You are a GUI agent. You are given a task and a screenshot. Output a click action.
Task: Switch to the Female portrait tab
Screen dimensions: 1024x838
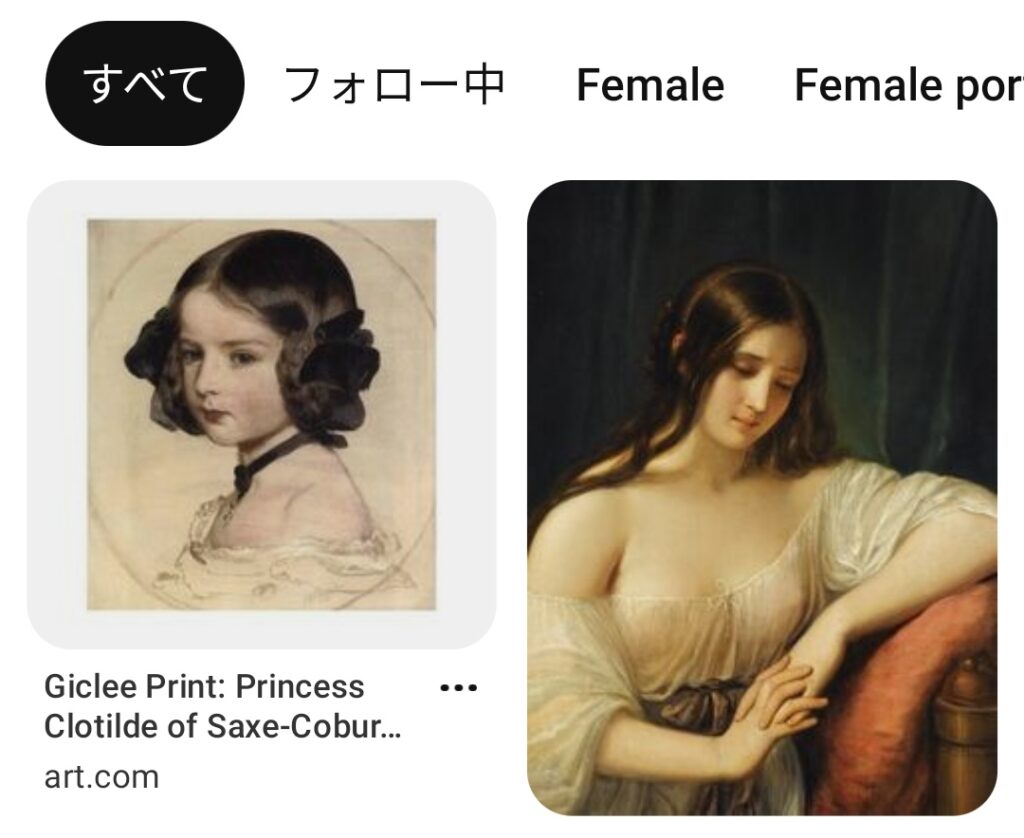tap(907, 85)
